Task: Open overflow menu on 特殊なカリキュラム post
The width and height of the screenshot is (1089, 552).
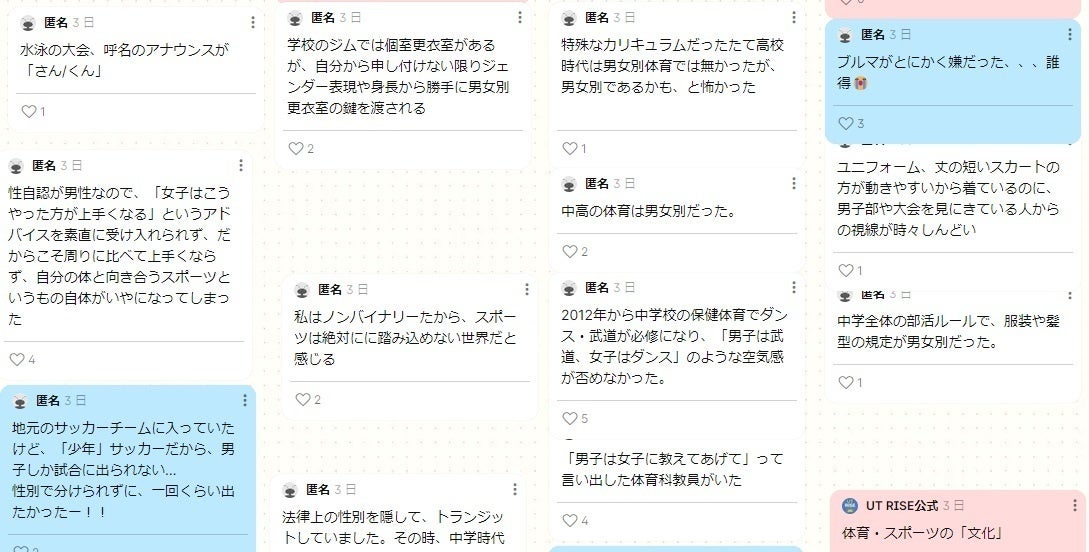Action: point(793,17)
